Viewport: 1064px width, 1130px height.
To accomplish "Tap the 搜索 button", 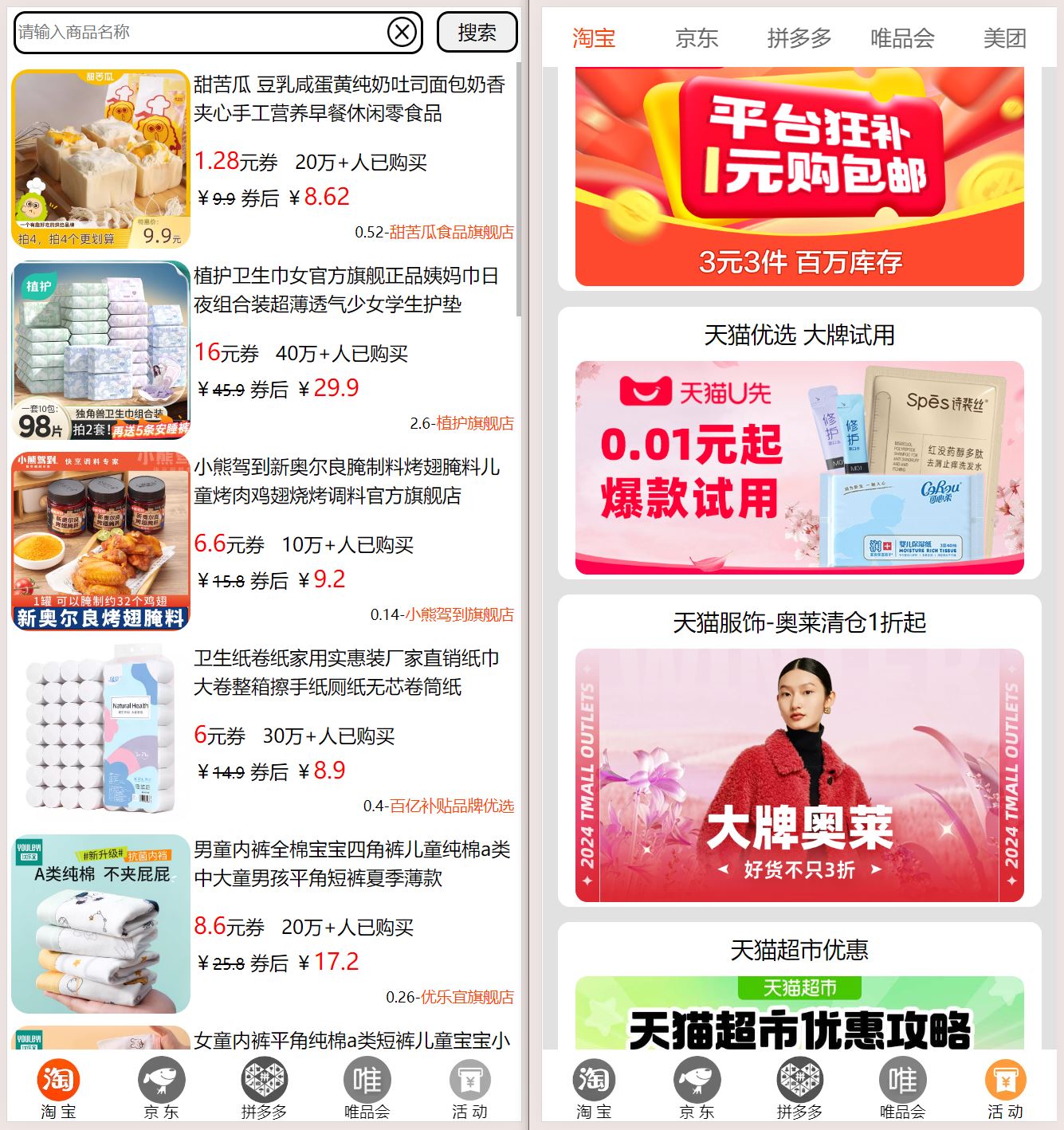I will coord(477,33).
